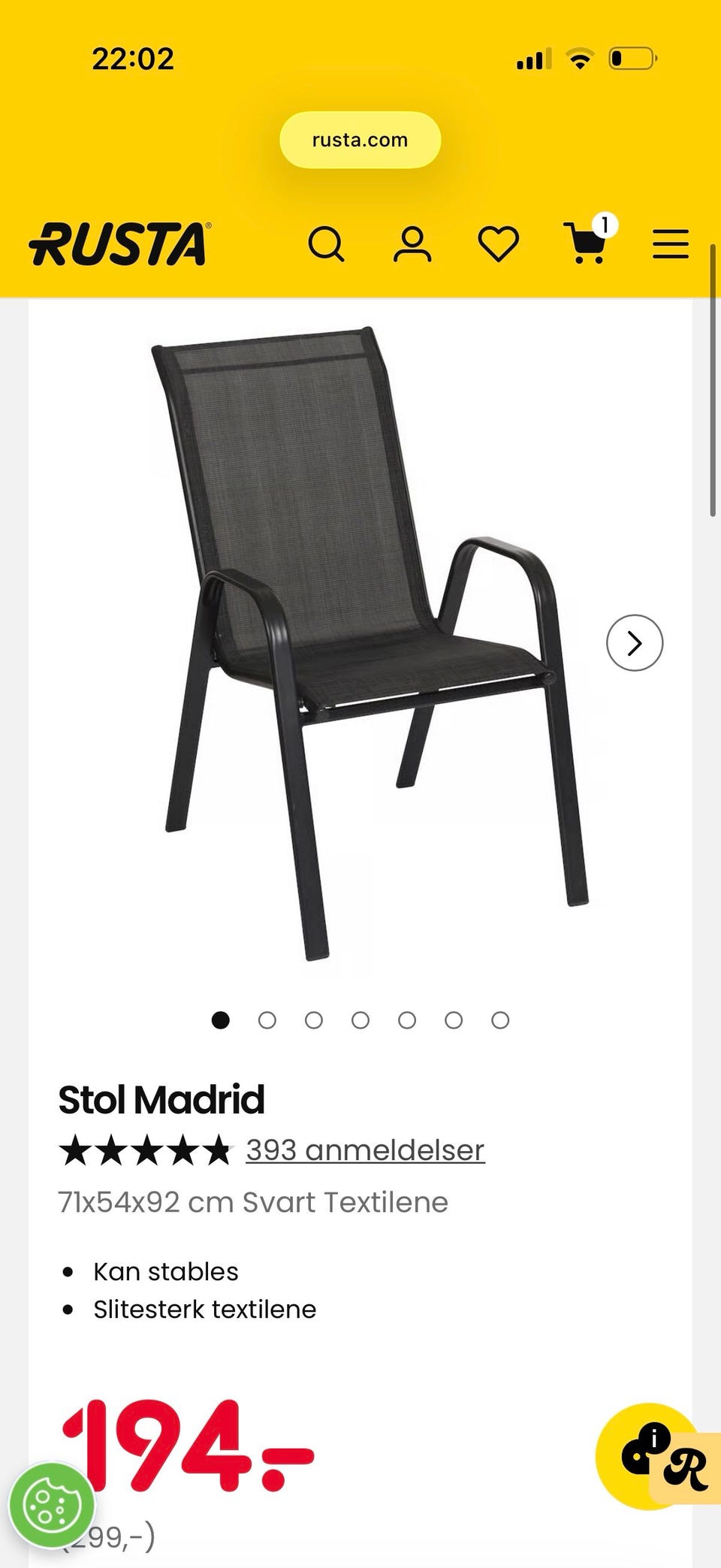Show the next product image
721x1568 pixels.
[635, 643]
